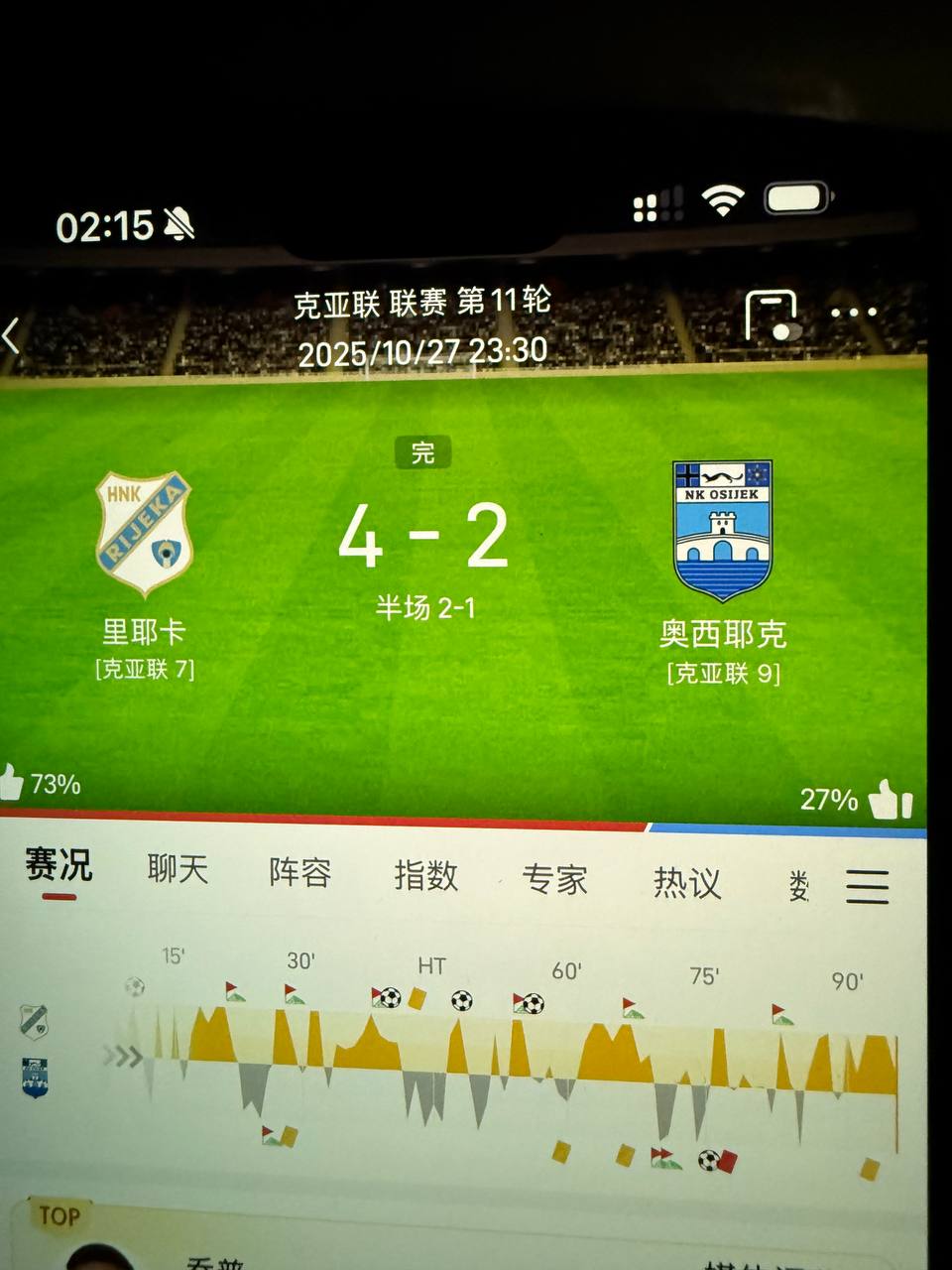The width and height of the screenshot is (952, 1270).
Task: Open the three-dot overflow menu
Action: tap(853, 313)
